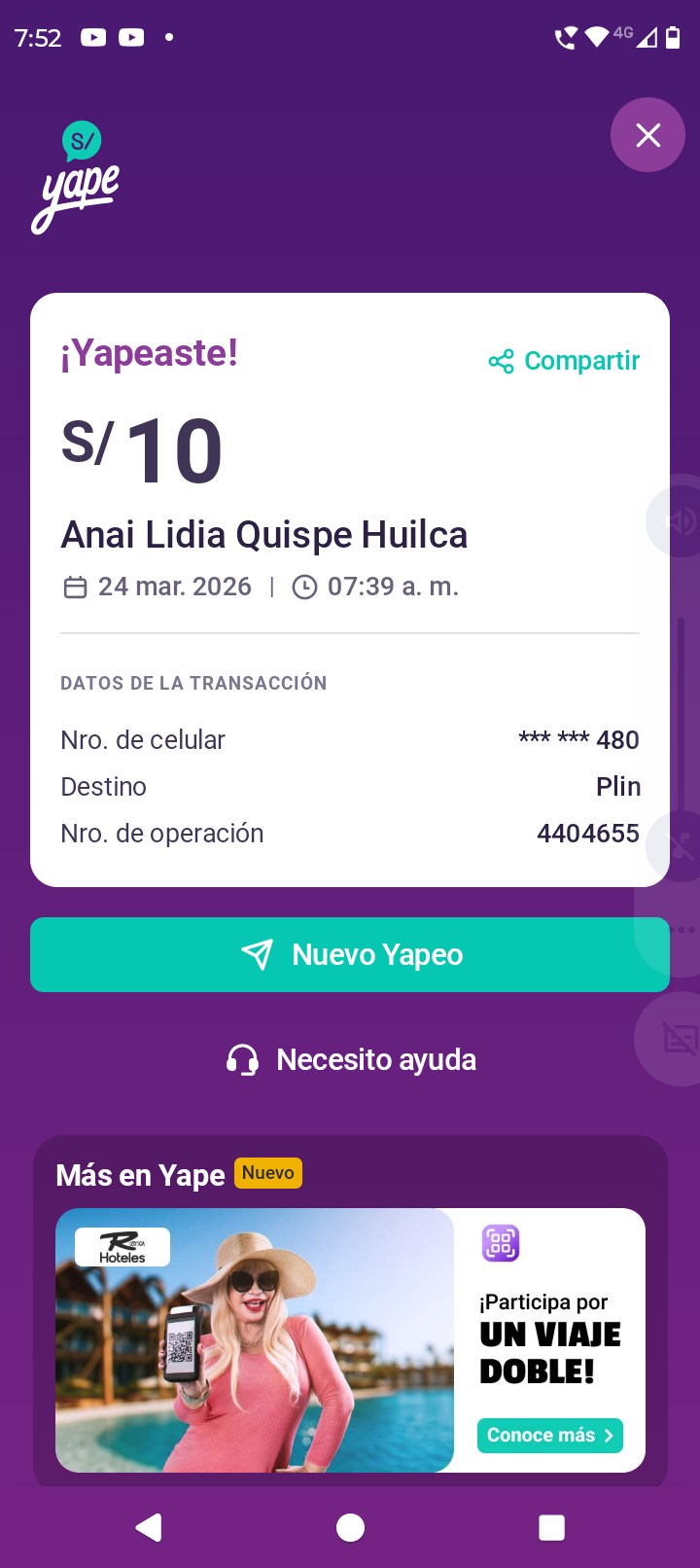Viewport: 700px width, 1568px height.
Task: Start a Nuevo Yapeo
Action: 350,954
